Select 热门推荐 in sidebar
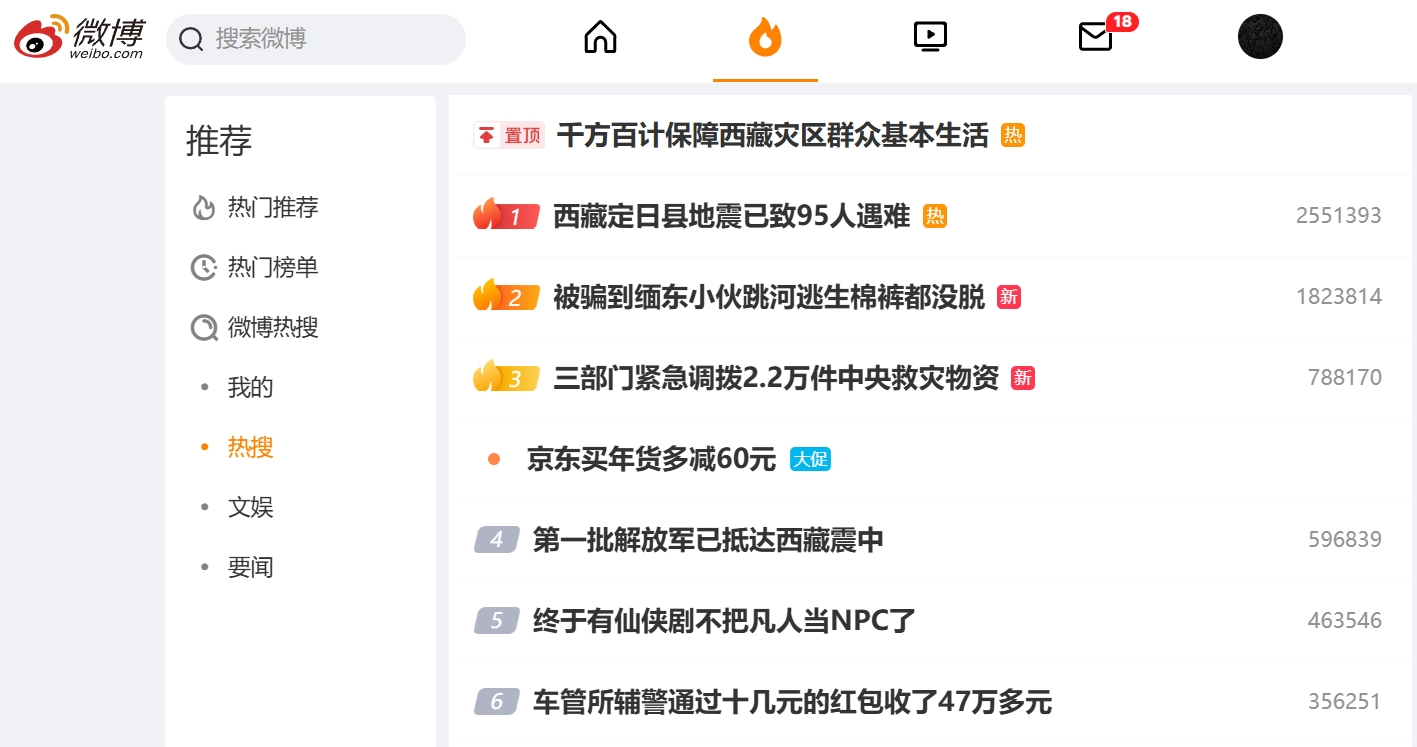This screenshot has width=1417, height=747. coord(255,207)
